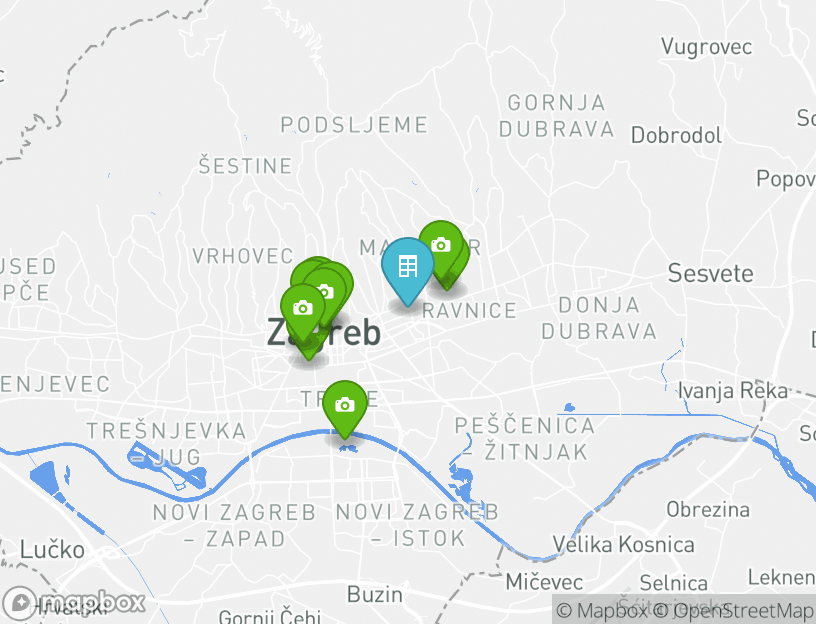Tap the green camera pin beside Zagreb label

tap(303, 309)
